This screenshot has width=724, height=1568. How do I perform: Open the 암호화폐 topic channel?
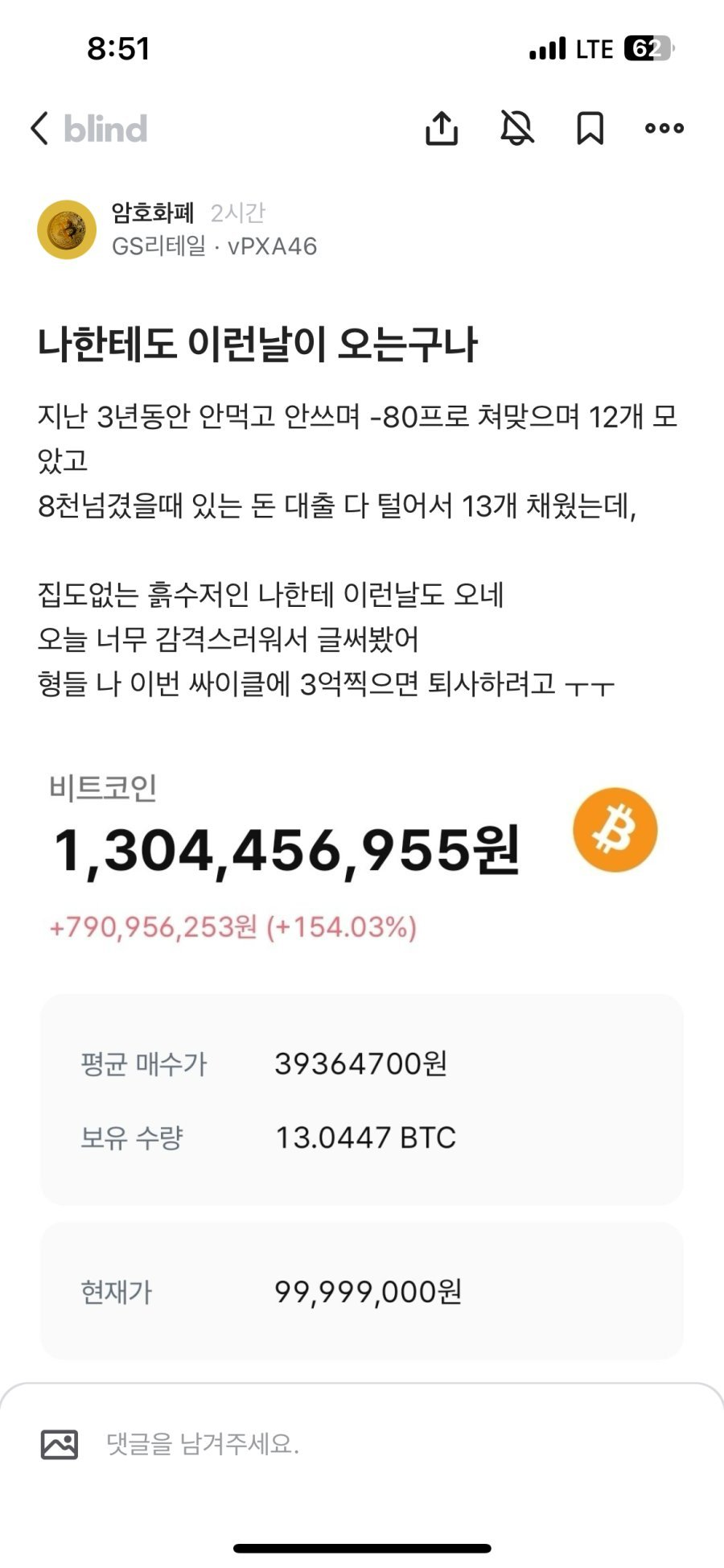pyautogui.click(x=153, y=213)
